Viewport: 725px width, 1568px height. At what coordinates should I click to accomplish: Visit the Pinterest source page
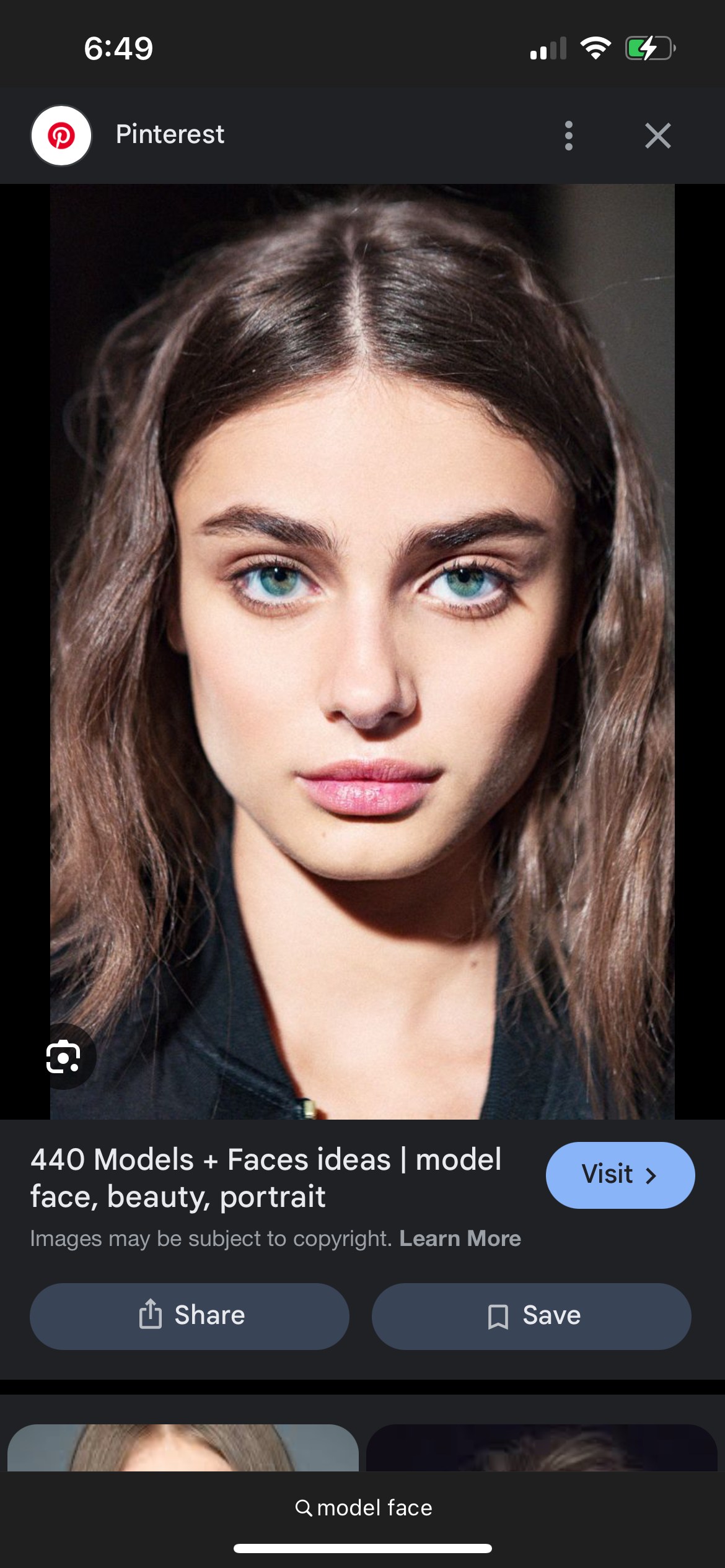click(x=620, y=1175)
